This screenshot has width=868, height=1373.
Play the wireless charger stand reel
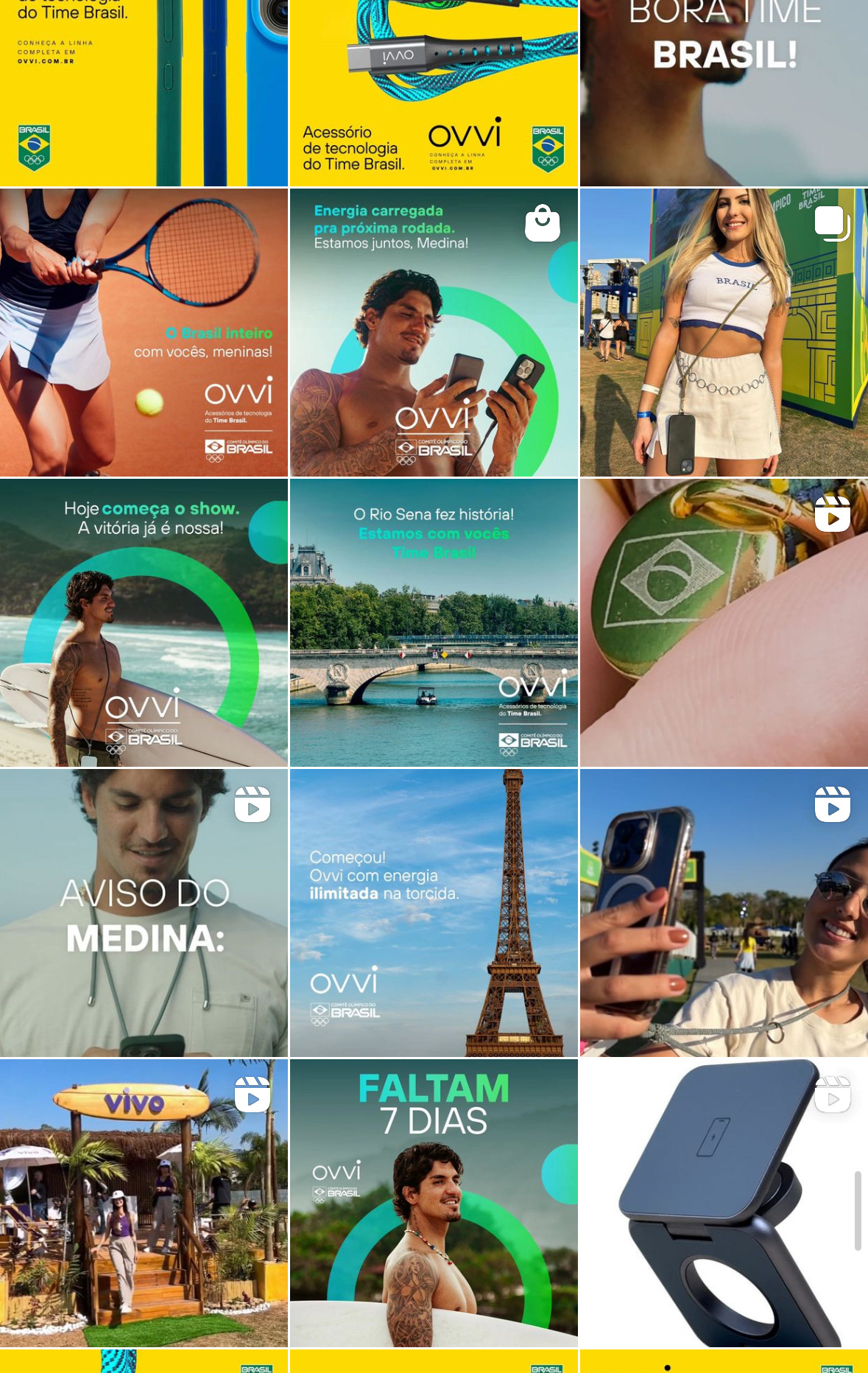(x=724, y=1203)
